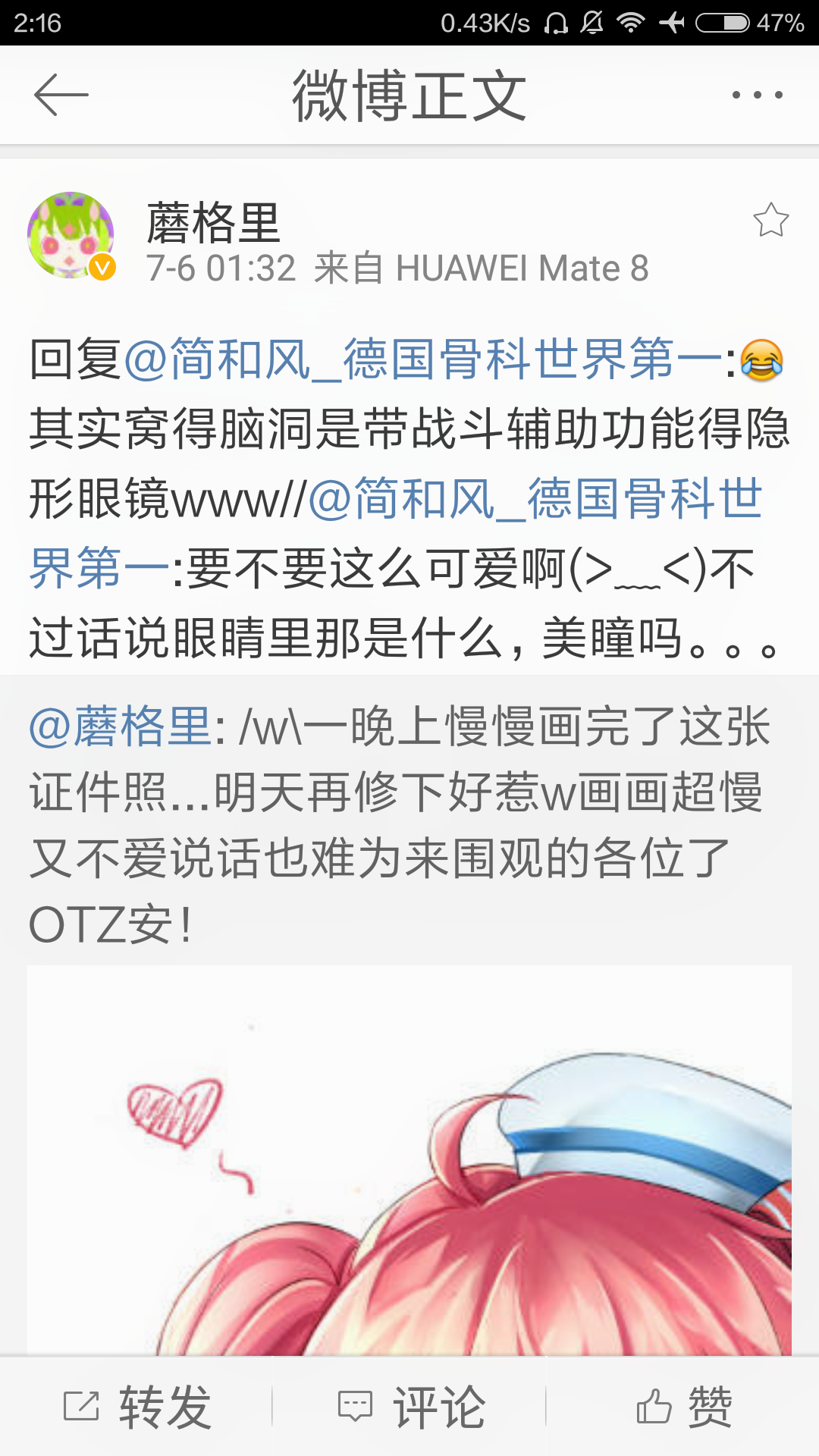
Task: Like the post with the 赞 button
Action: pos(684,1407)
